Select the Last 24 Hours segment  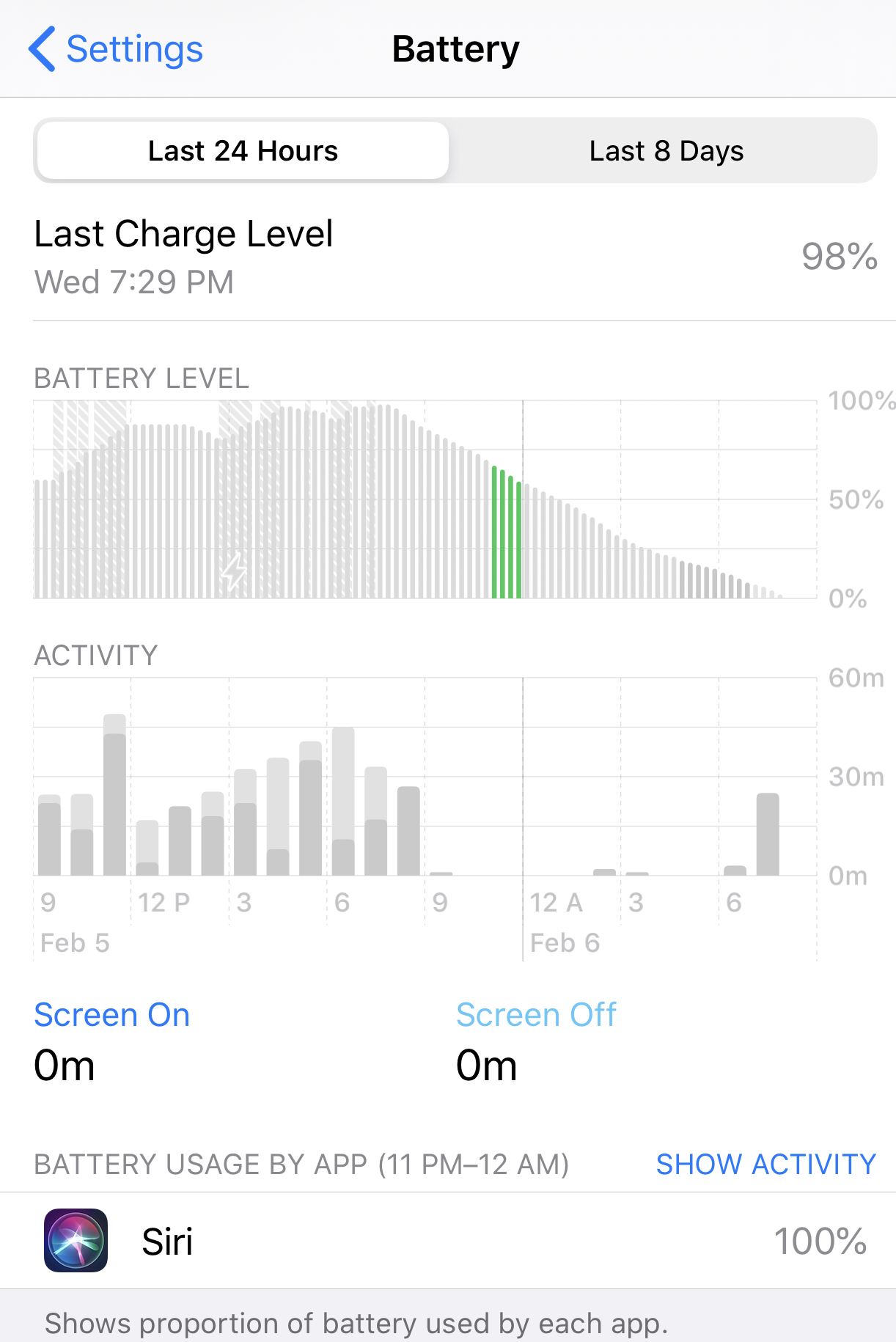[243, 150]
